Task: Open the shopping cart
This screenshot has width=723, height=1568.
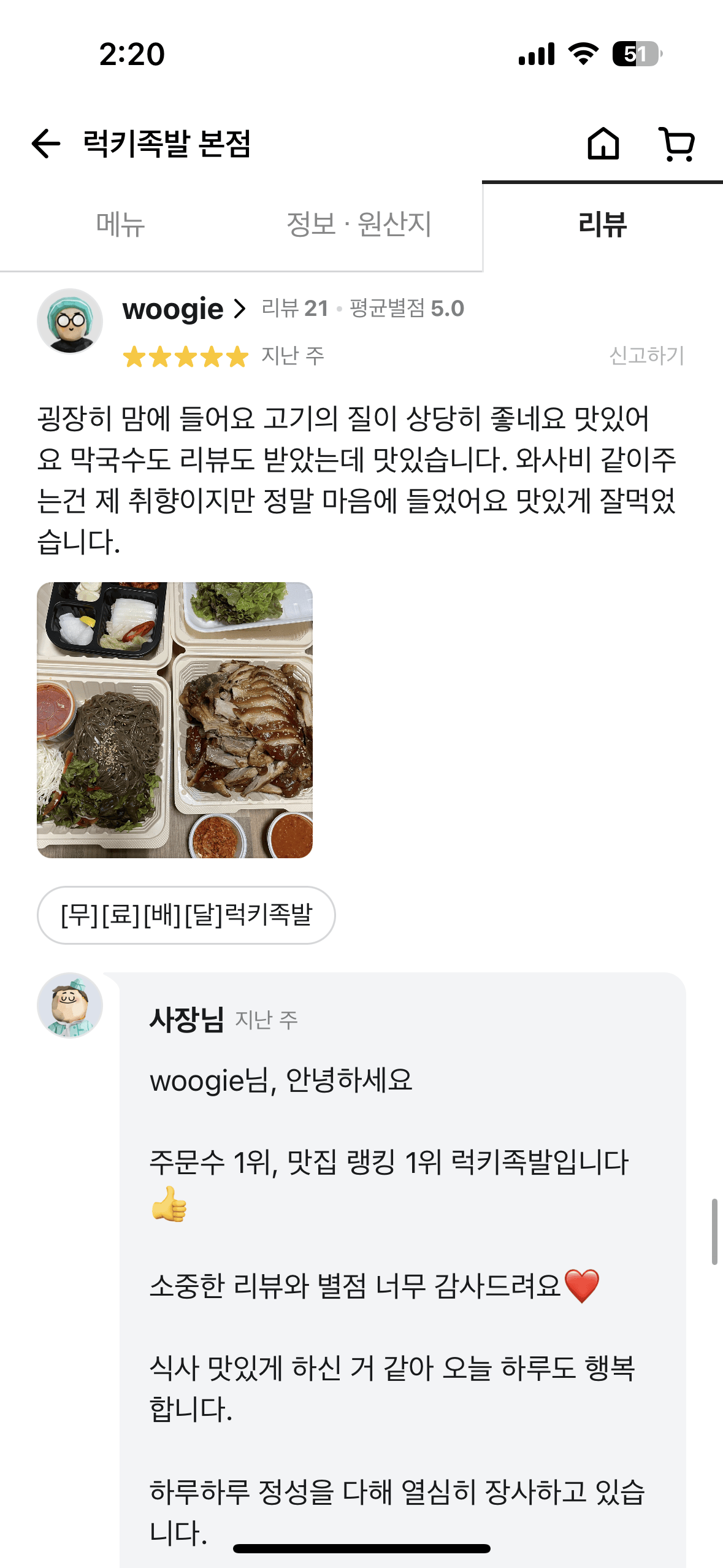Action: [x=677, y=144]
